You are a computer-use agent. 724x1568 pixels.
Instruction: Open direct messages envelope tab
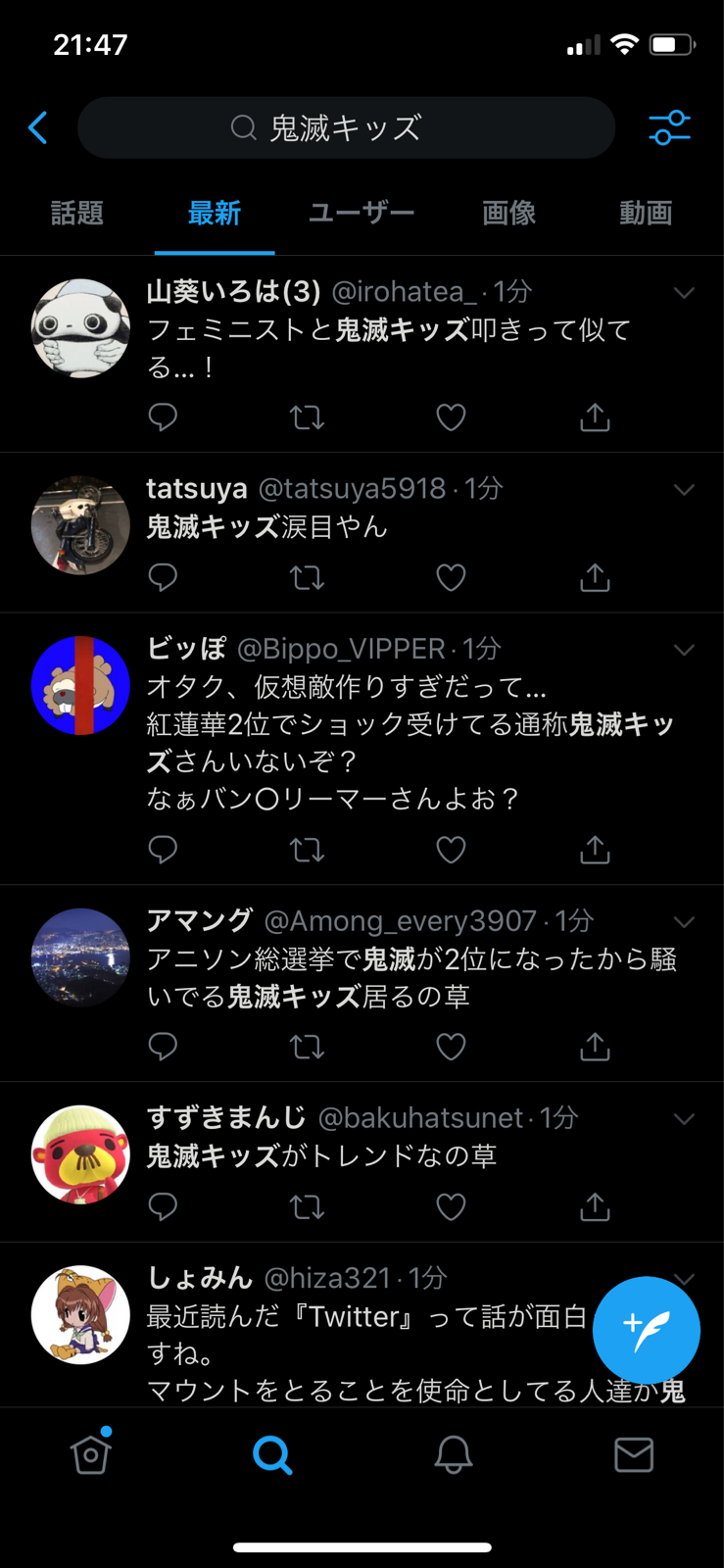[x=634, y=1454]
